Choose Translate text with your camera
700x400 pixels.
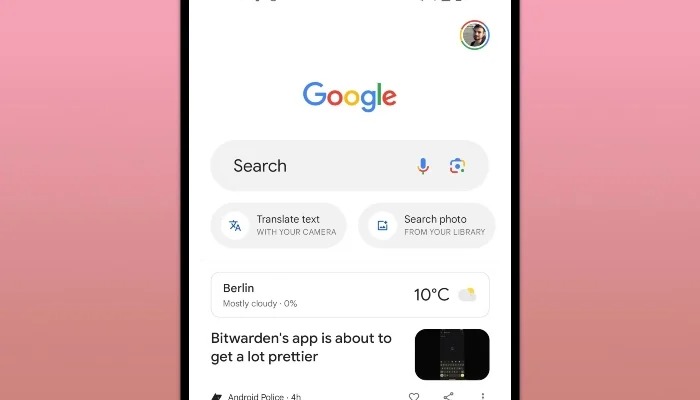tap(279, 226)
